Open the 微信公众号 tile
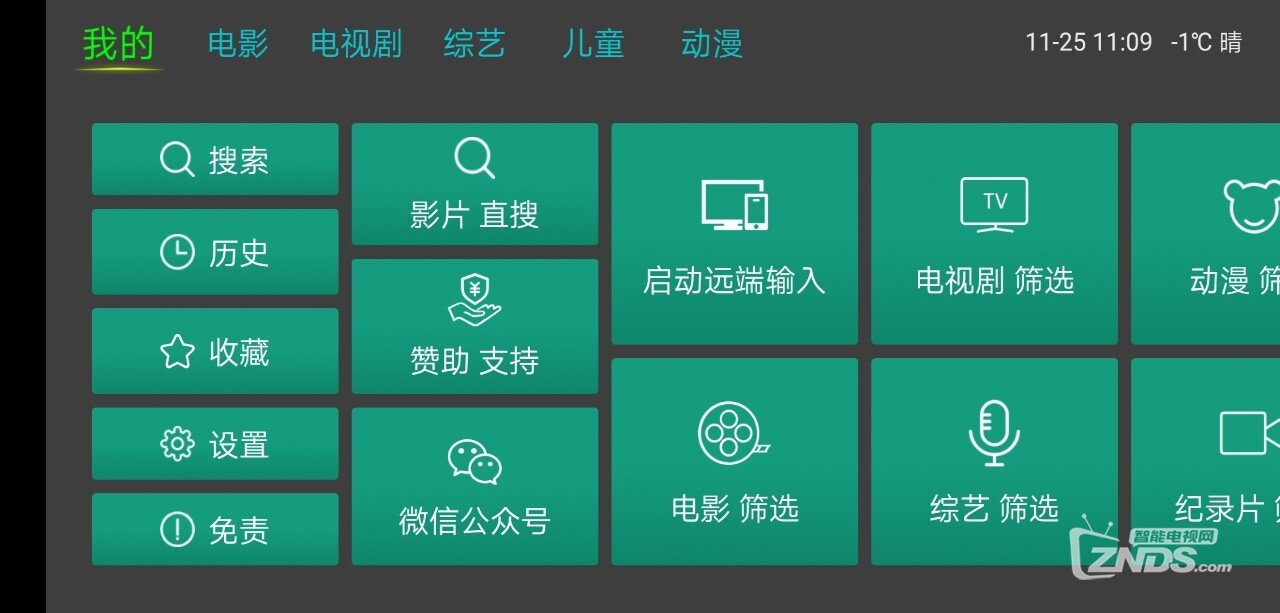The height and width of the screenshot is (613, 1280). point(475,486)
